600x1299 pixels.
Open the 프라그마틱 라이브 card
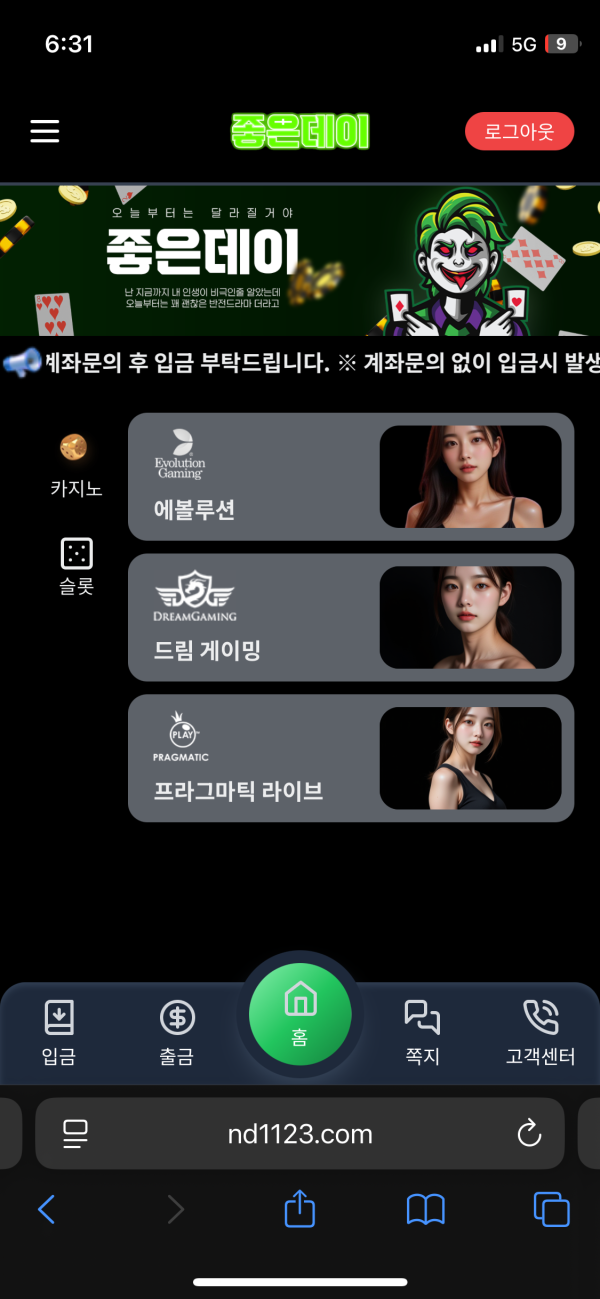tap(350, 758)
